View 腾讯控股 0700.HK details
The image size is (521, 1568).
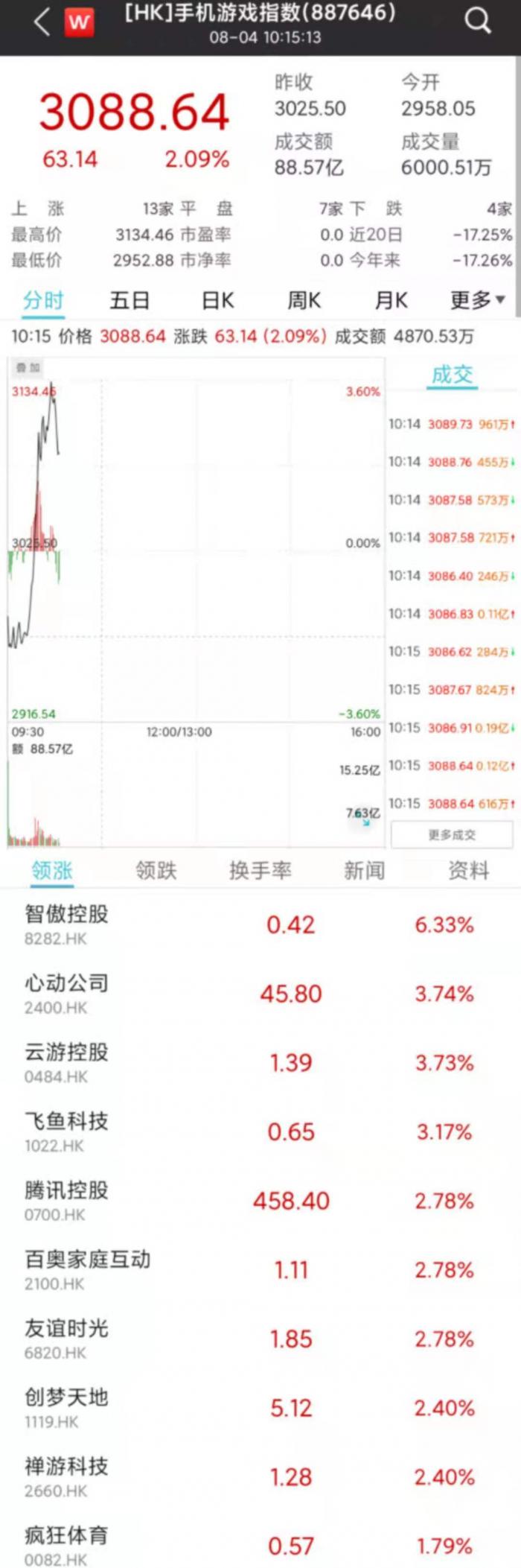pyautogui.click(x=67, y=1200)
